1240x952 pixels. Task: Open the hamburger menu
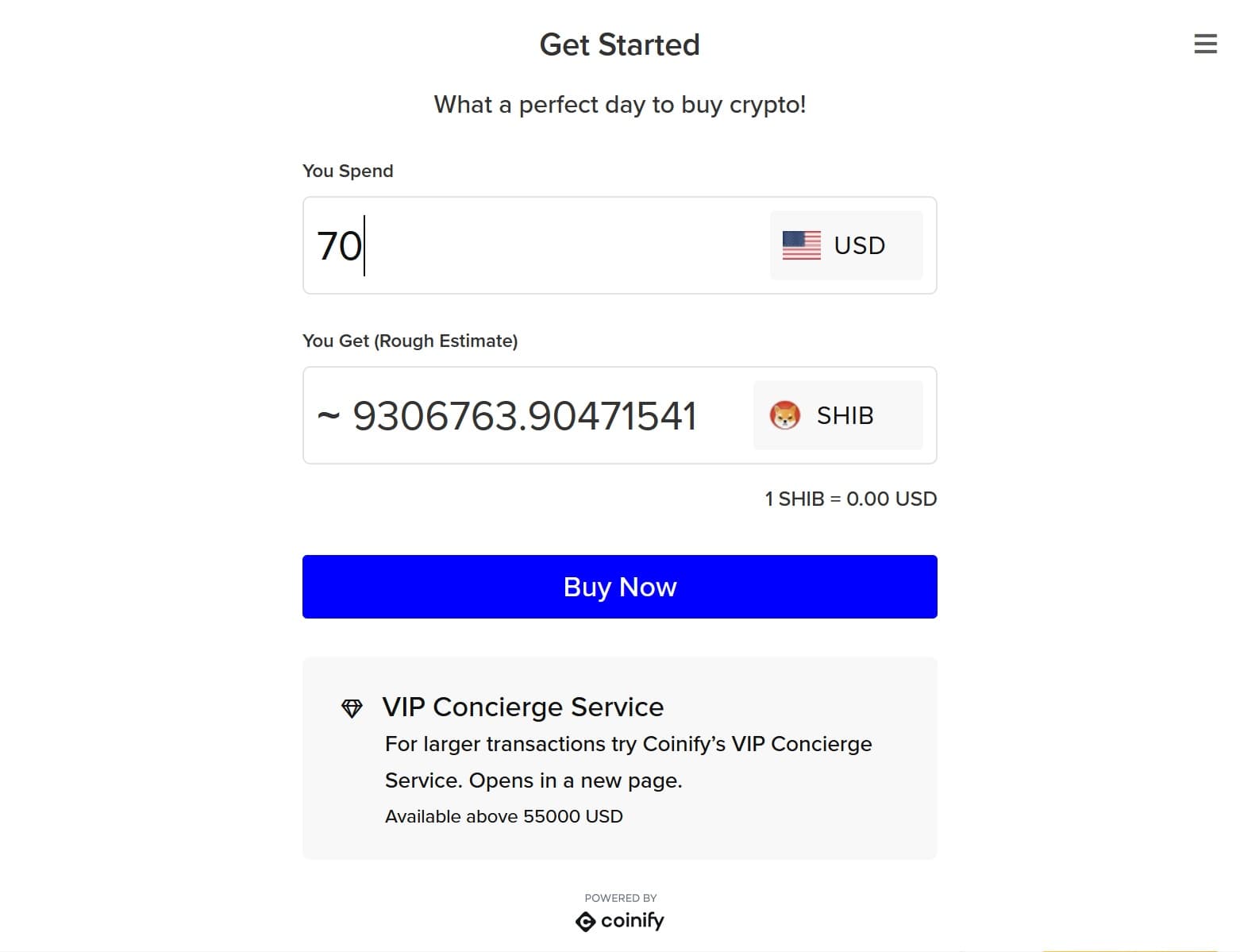coord(1204,44)
